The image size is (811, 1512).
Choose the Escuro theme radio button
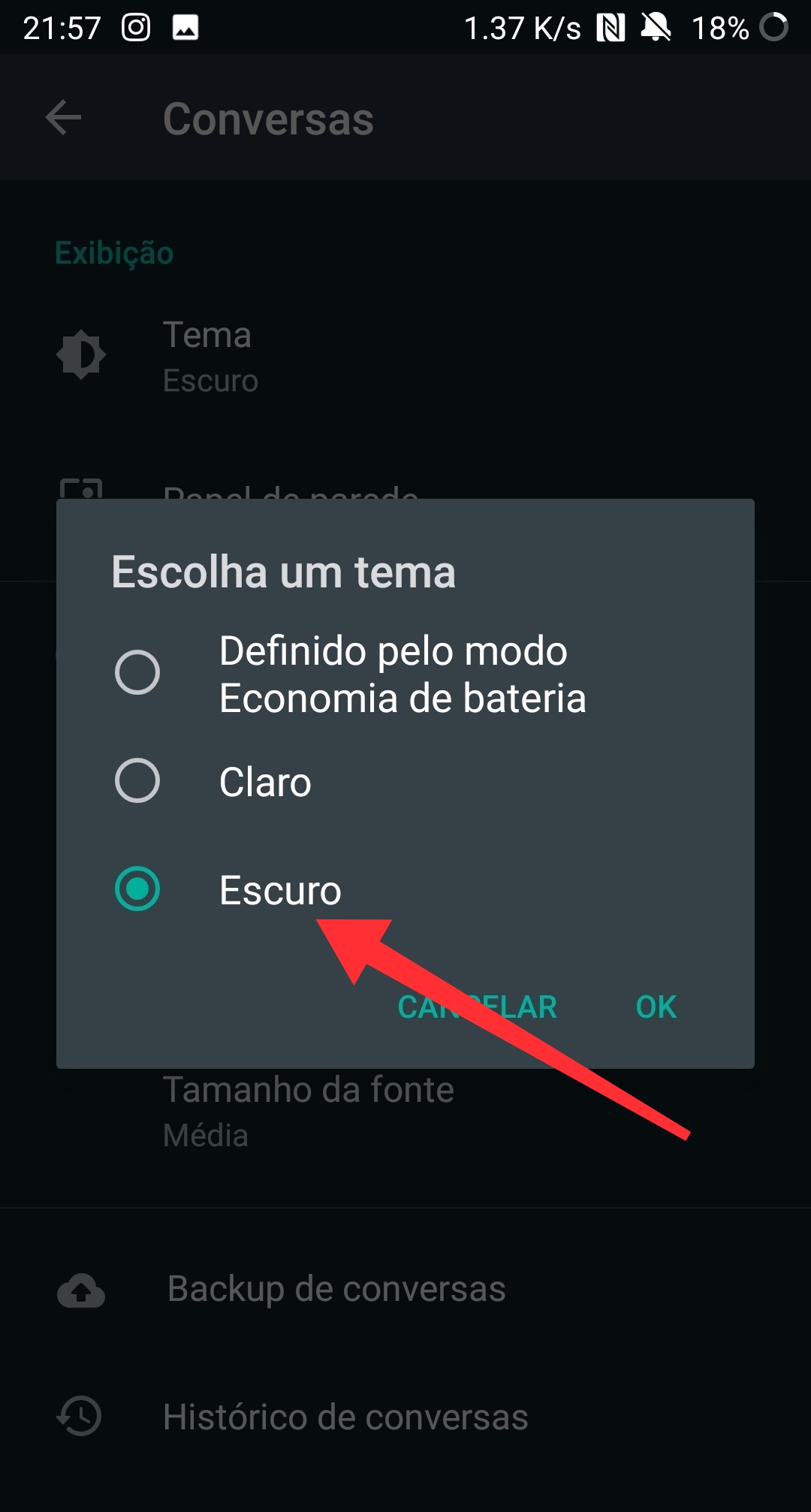pos(137,889)
